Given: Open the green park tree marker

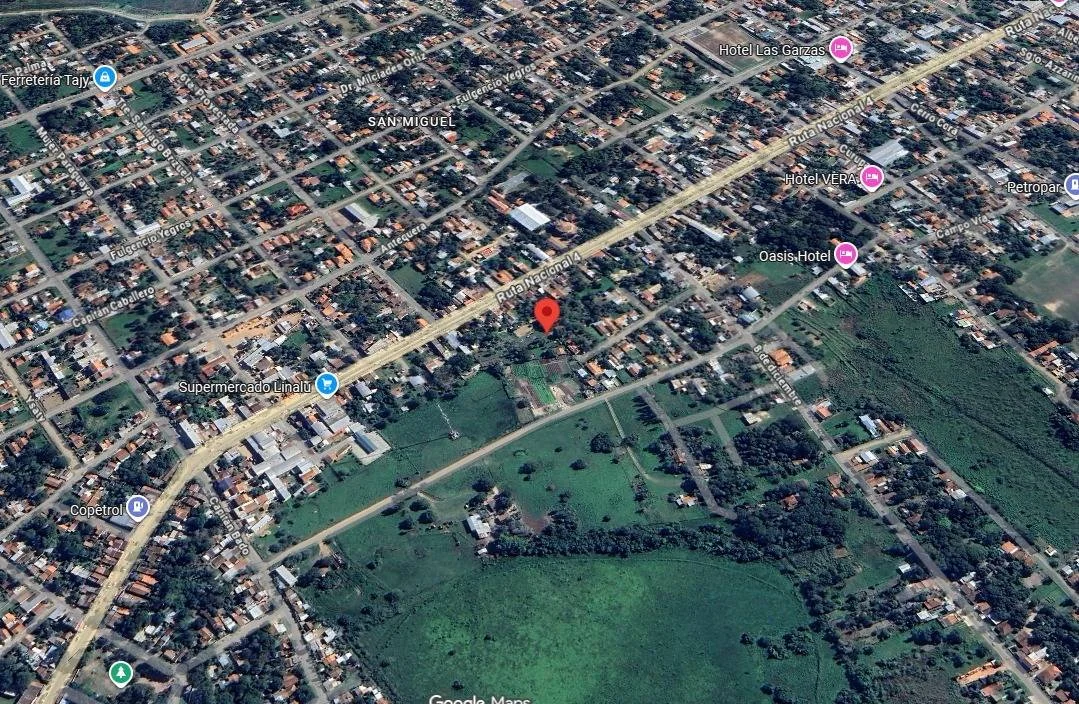Looking at the screenshot, I should click(121, 673).
